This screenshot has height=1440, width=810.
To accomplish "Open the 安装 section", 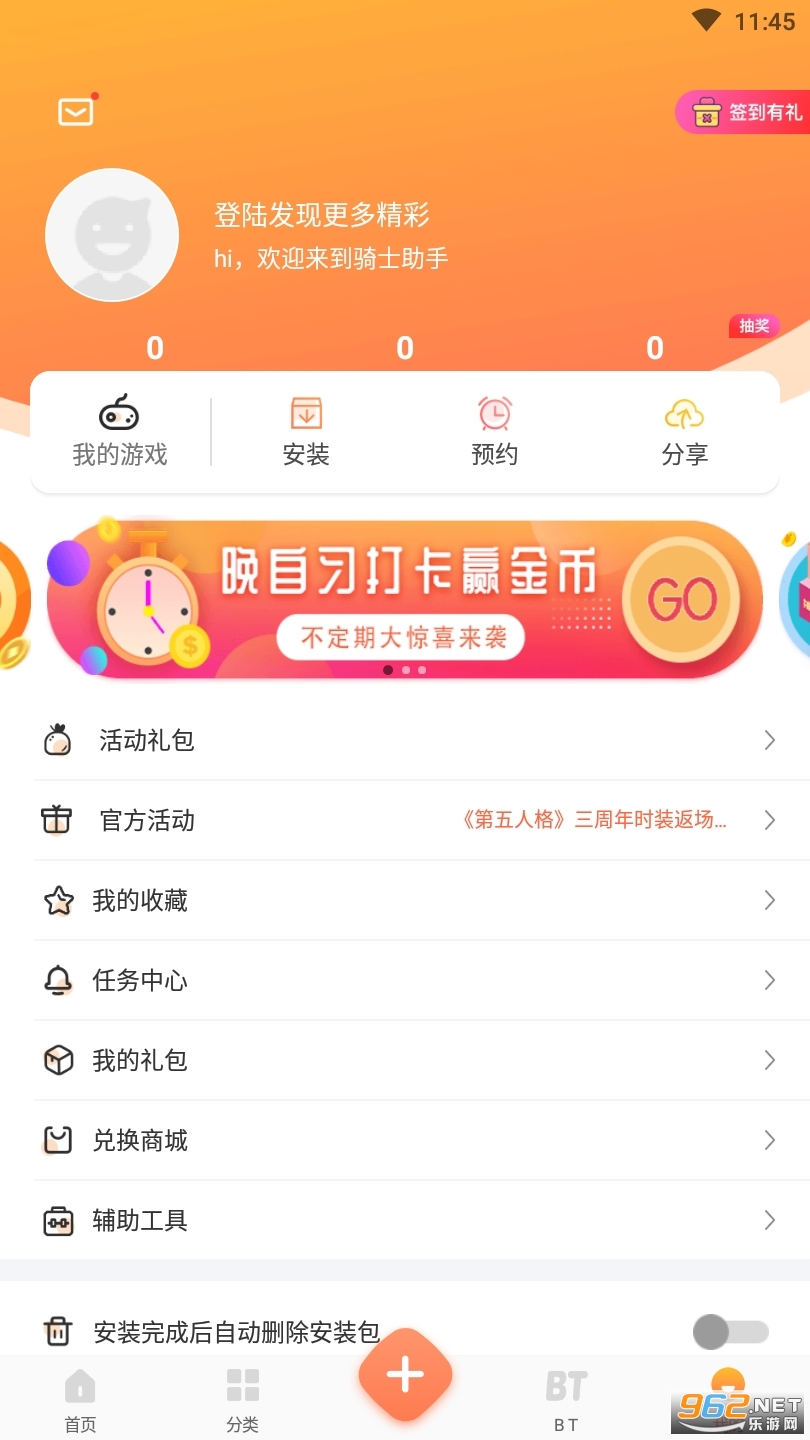I will point(306,432).
